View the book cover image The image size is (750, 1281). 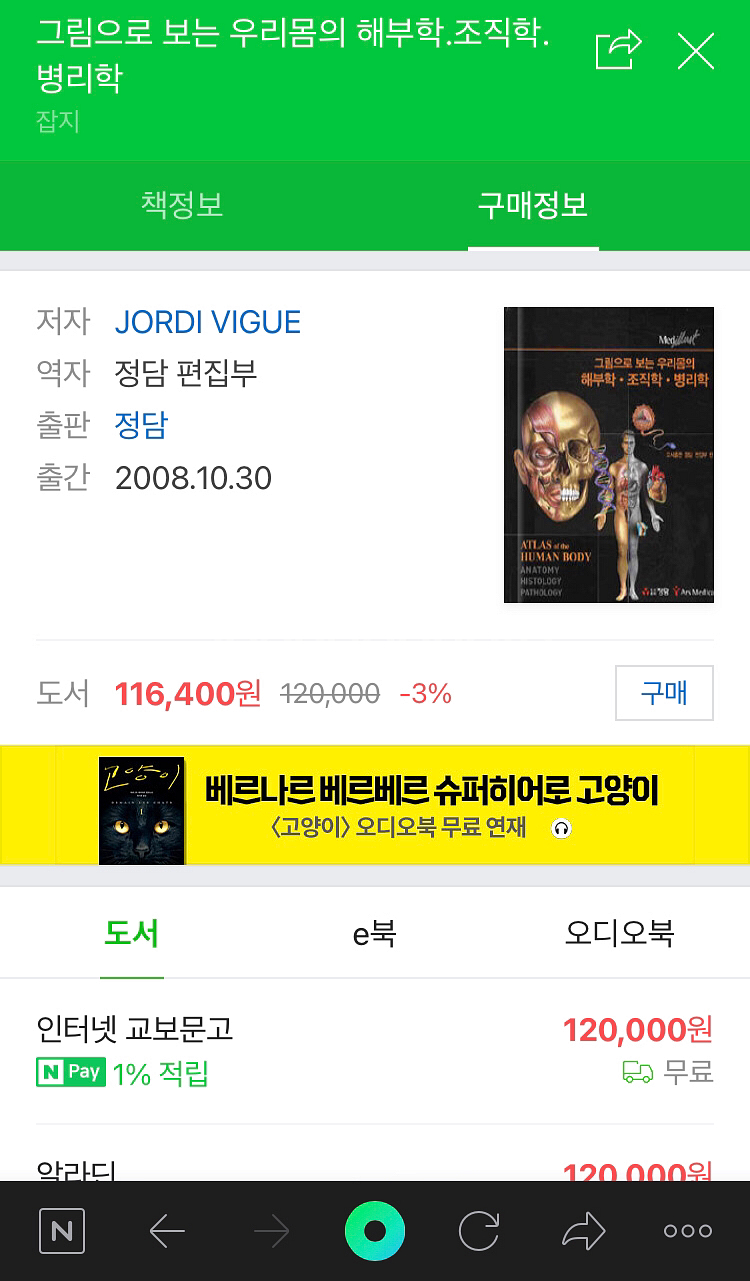[x=609, y=455]
